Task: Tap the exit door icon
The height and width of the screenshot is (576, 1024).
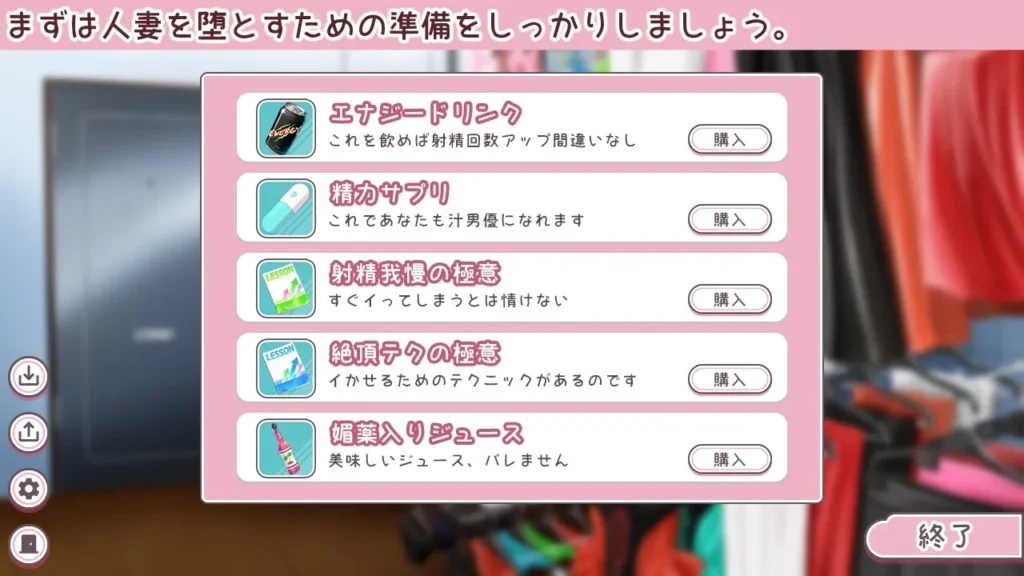Action: [29, 543]
